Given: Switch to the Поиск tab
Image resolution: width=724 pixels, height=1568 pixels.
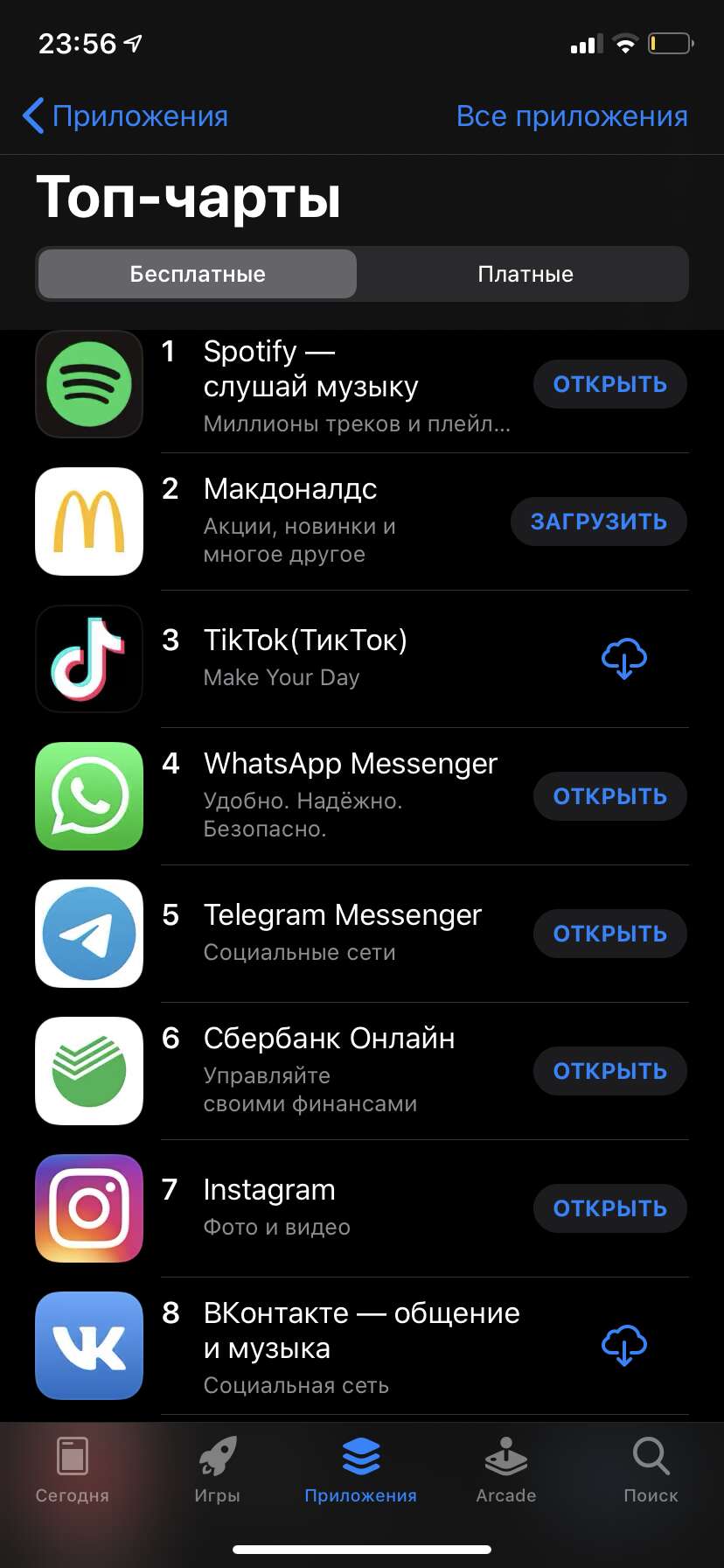Looking at the screenshot, I should (651, 1470).
